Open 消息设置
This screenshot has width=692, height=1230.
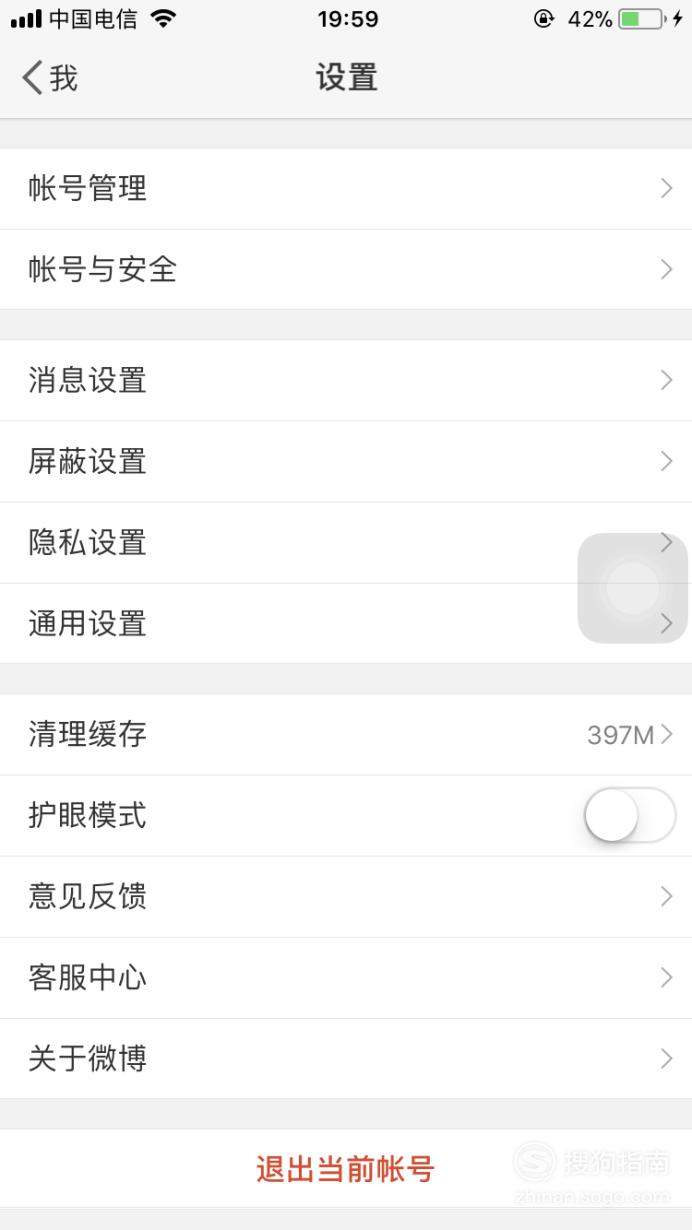pyautogui.click(x=346, y=381)
